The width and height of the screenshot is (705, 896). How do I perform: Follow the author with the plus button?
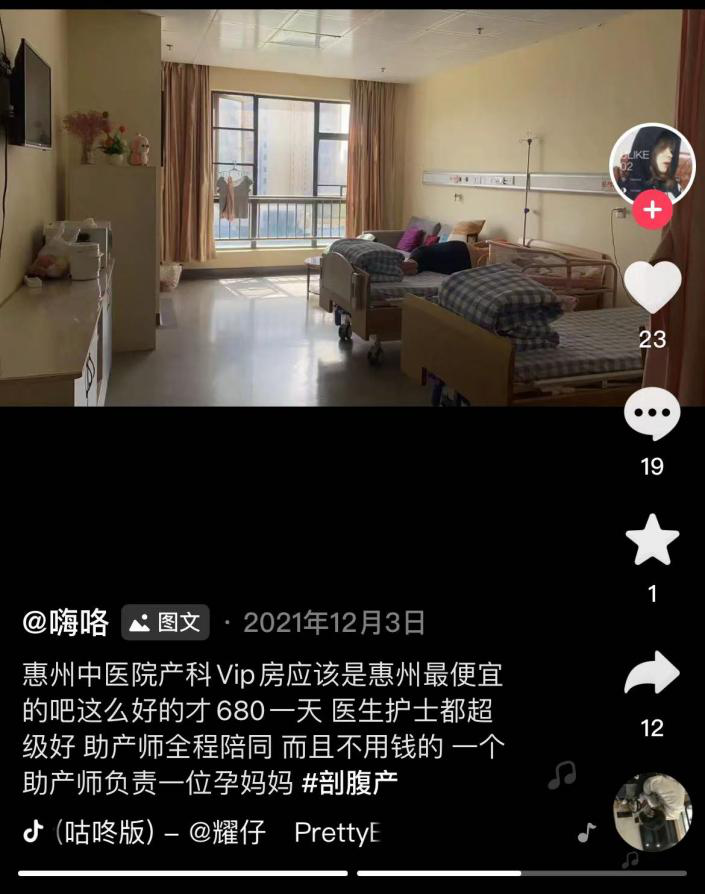tap(652, 210)
